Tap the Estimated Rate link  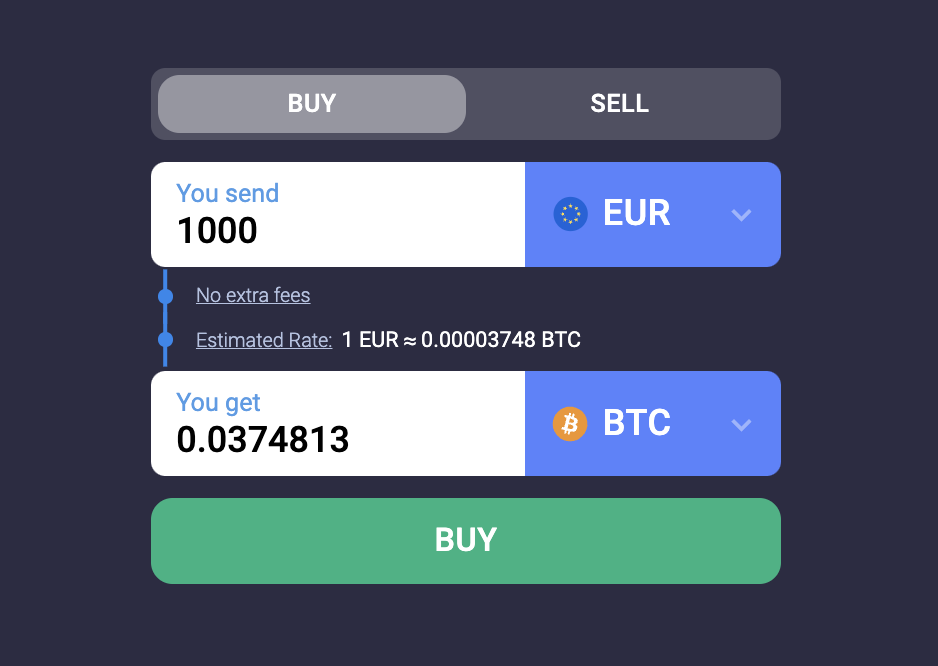[264, 340]
